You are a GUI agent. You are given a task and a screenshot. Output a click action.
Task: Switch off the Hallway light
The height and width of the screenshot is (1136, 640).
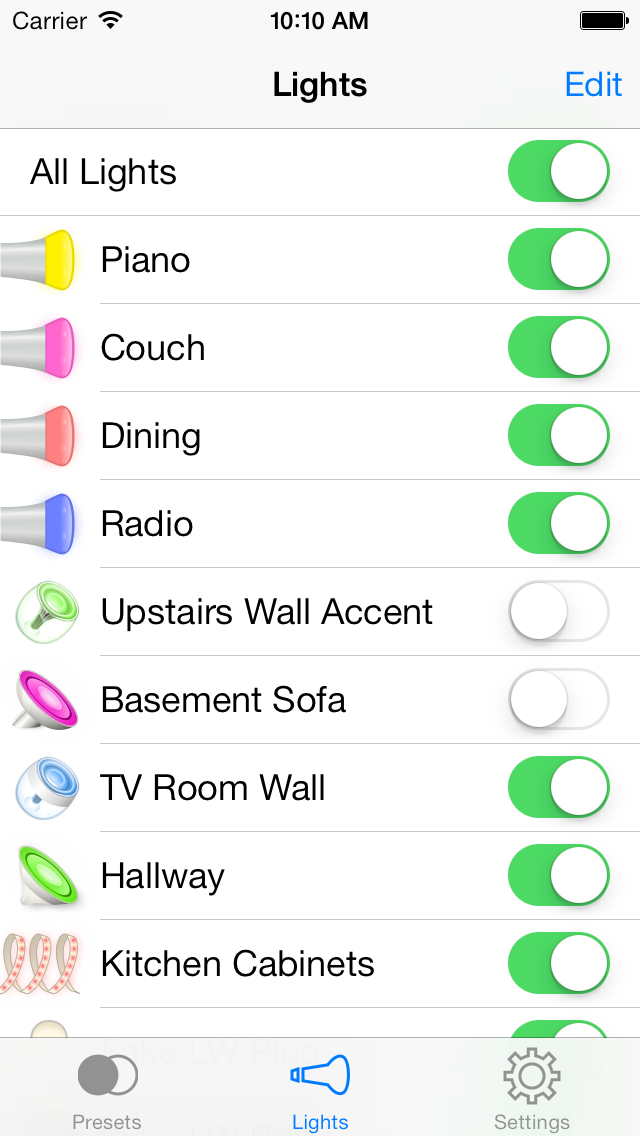pyautogui.click(x=558, y=875)
